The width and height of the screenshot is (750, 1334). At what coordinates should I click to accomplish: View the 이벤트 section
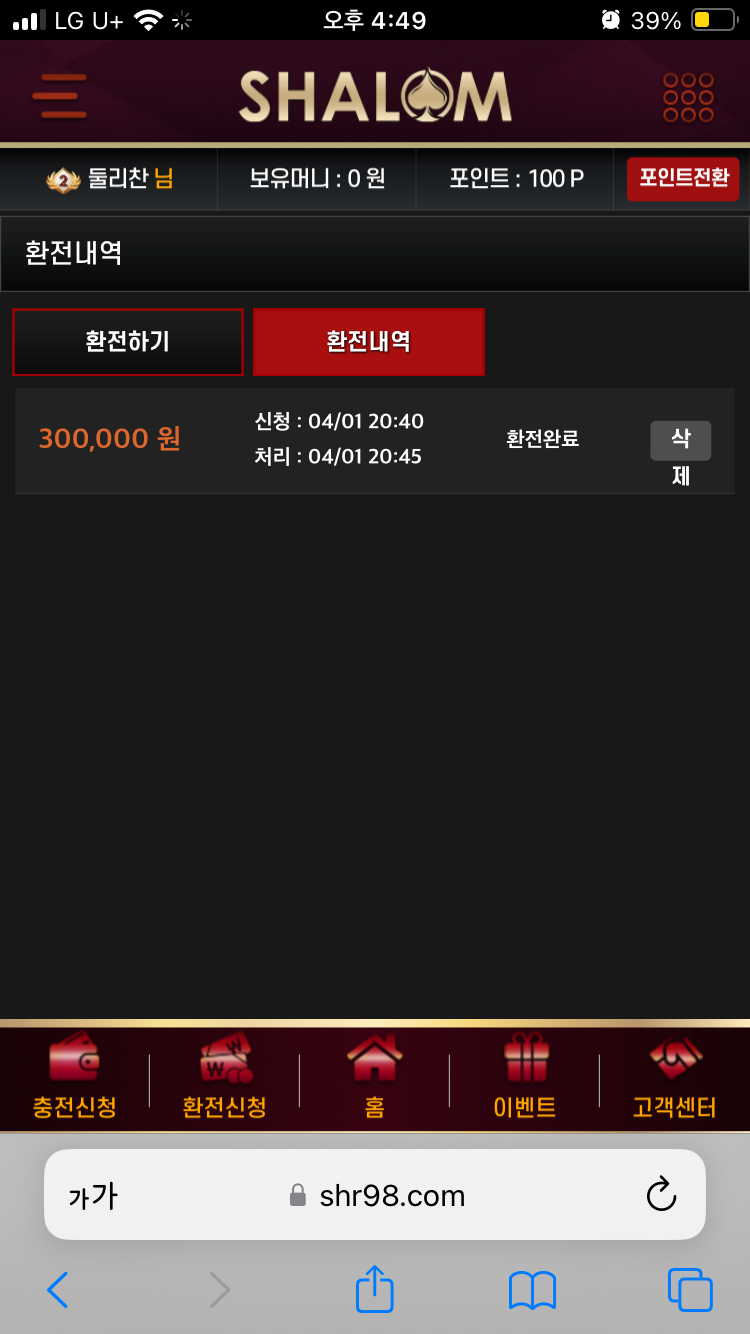pos(525,1078)
